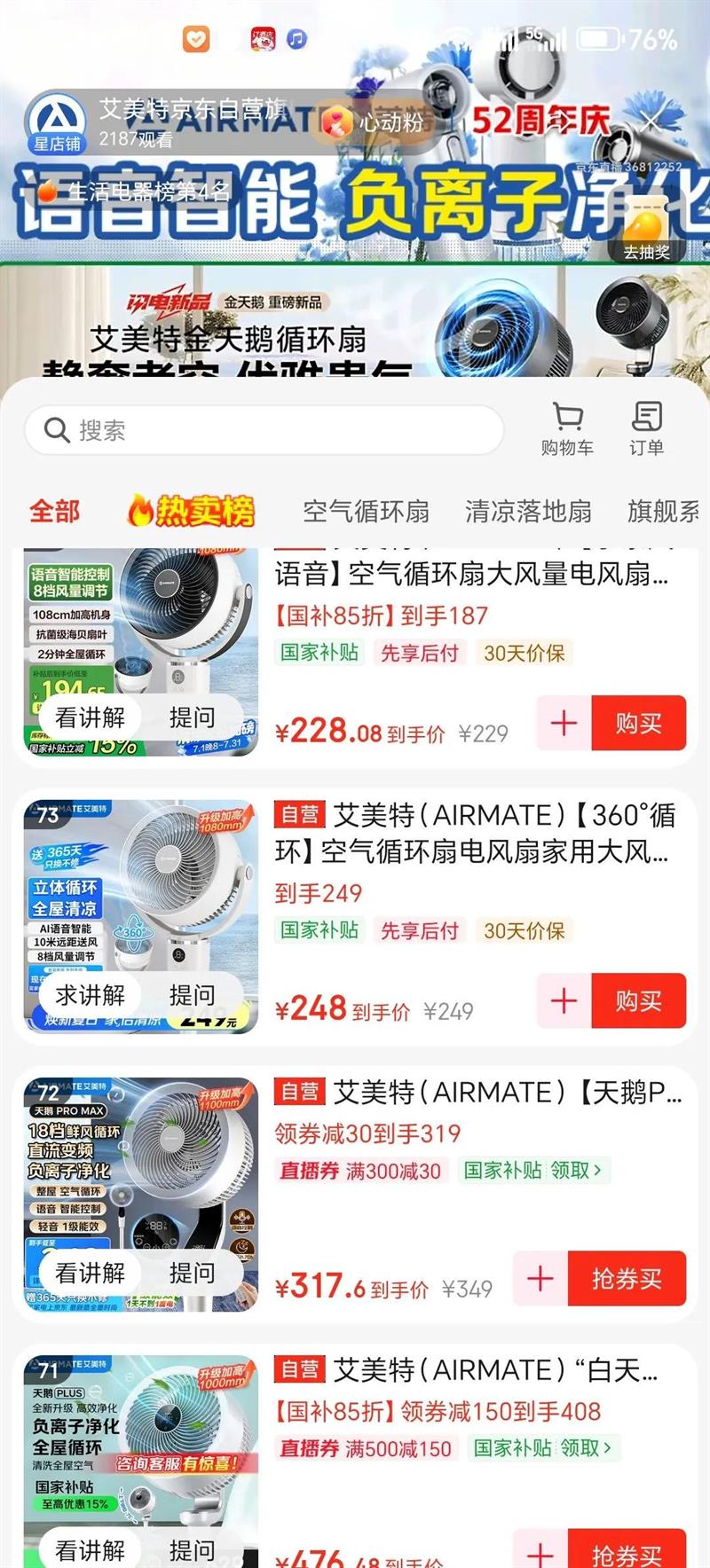
Task: View my orders via 订单
Action: click(x=646, y=429)
